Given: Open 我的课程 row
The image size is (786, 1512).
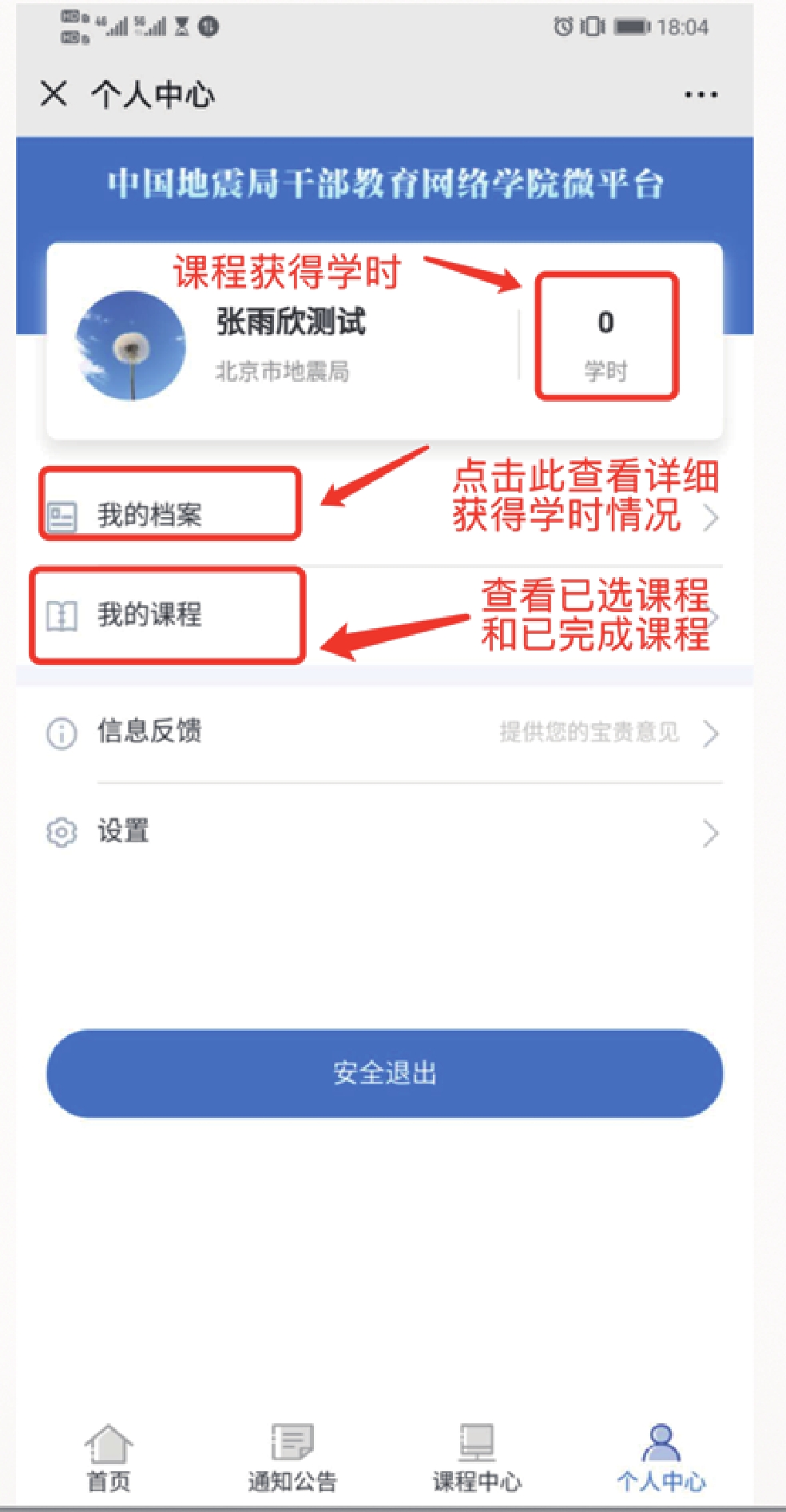Looking at the screenshot, I should tap(383, 615).
